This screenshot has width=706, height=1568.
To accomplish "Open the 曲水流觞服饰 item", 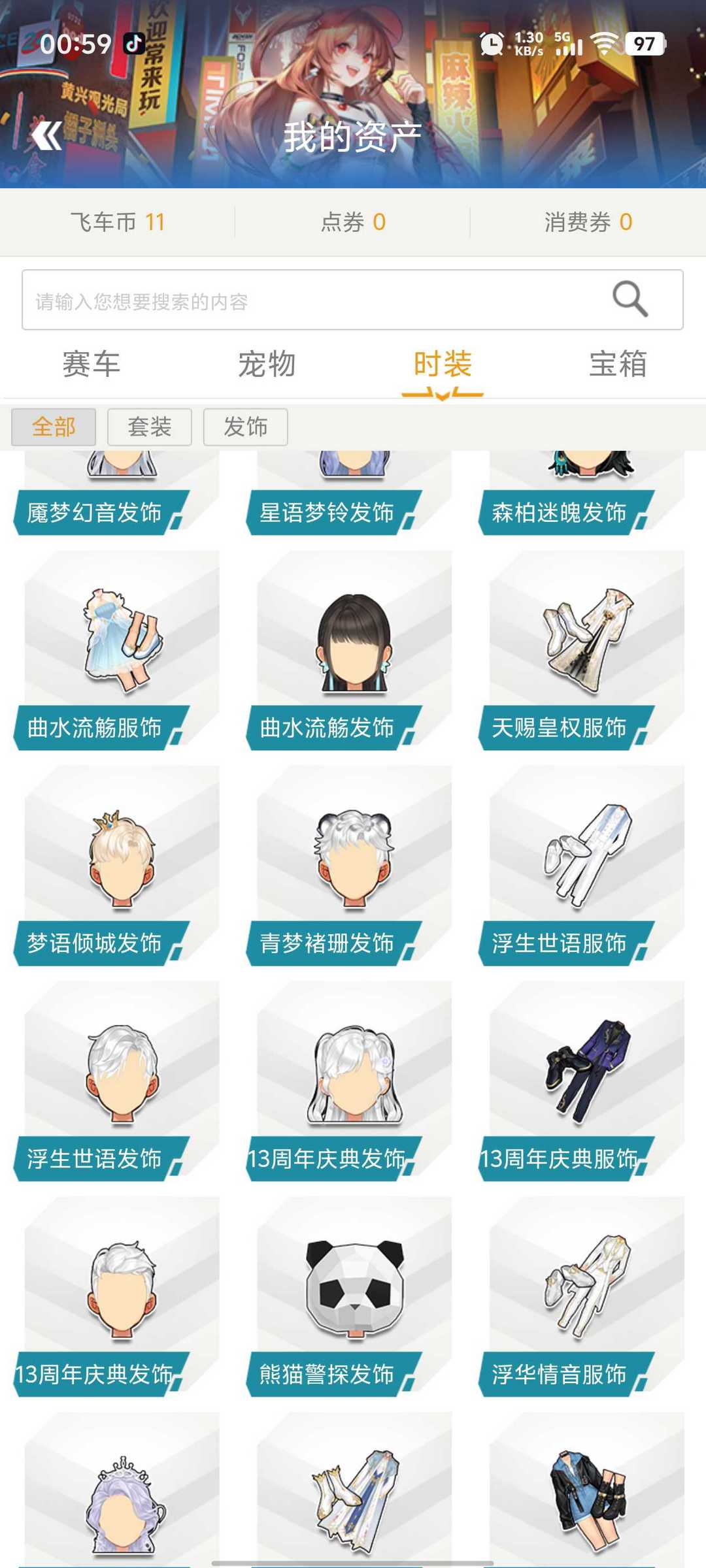I will pos(122,647).
